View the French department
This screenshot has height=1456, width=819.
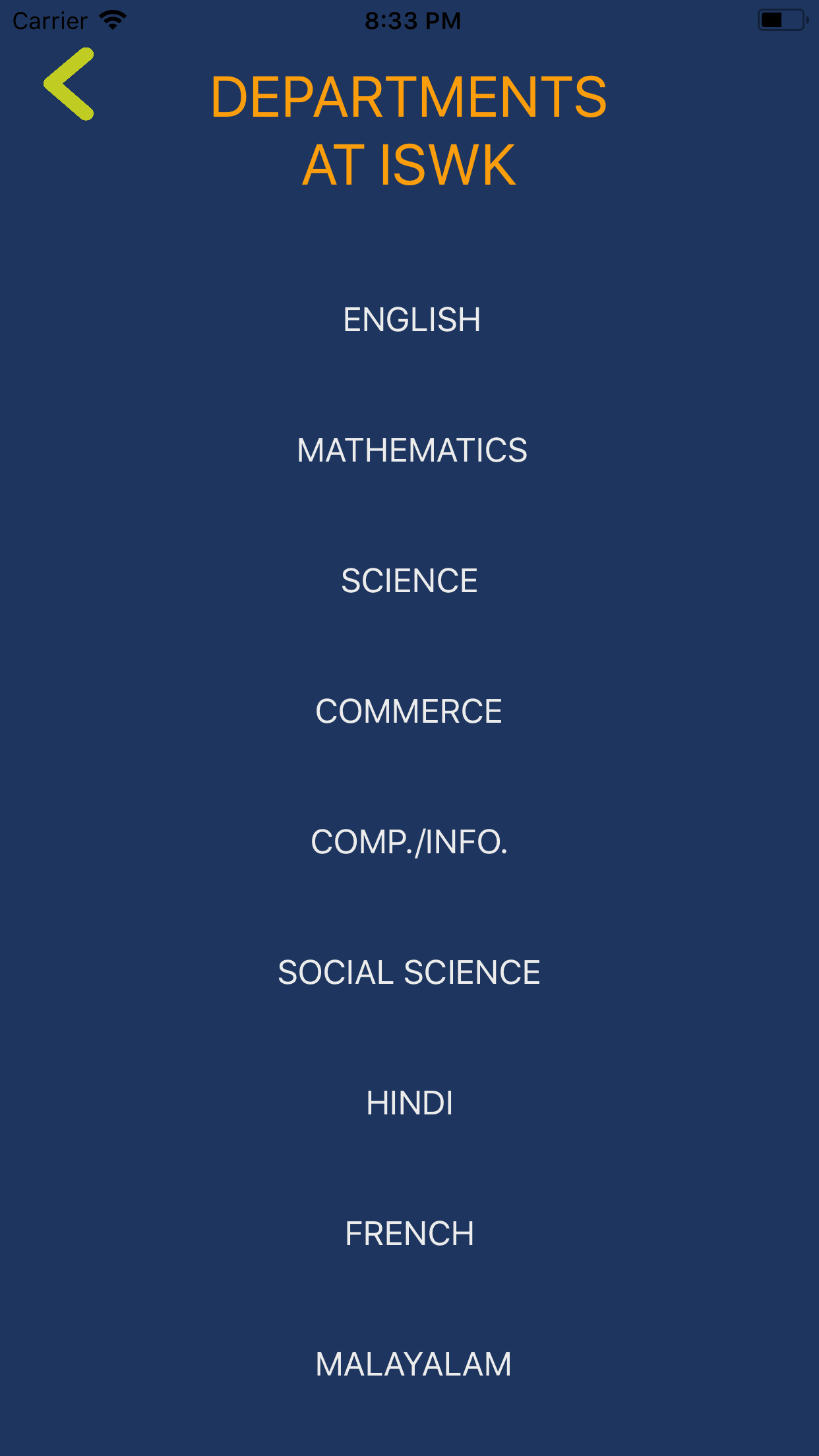409,1234
